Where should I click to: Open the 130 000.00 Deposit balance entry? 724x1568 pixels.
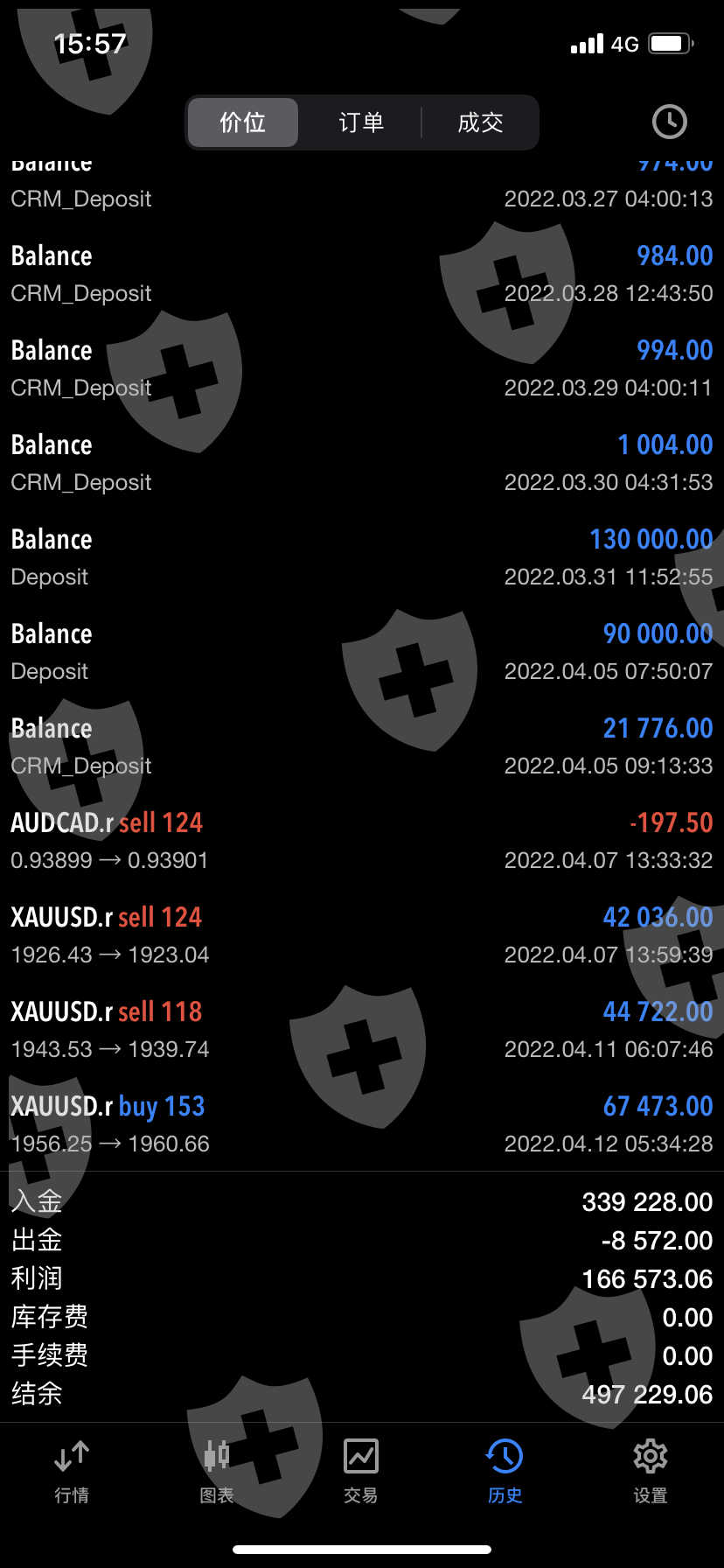pos(362,556)
